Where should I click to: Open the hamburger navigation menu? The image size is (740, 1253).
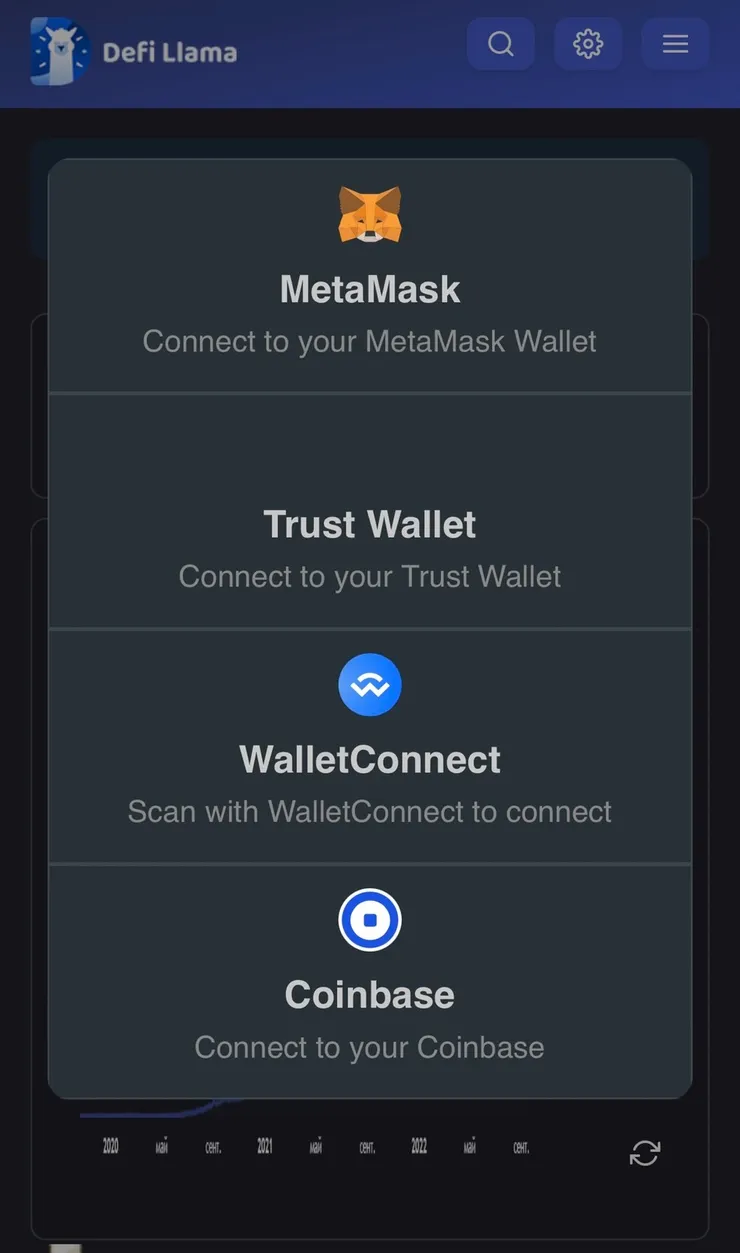click(675, 43)
